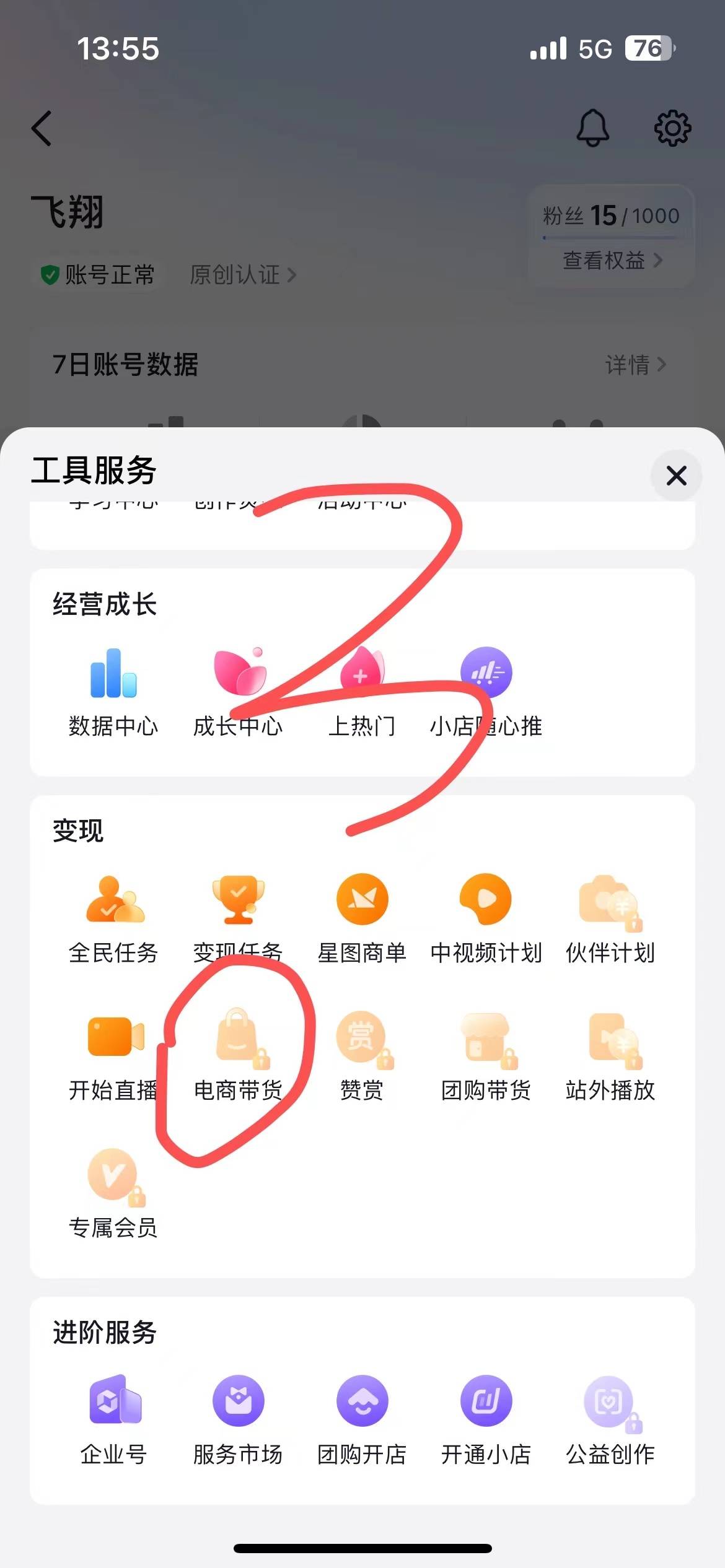Open 站外播放
Viewport: 725px width, 1568px height.
610,1039
